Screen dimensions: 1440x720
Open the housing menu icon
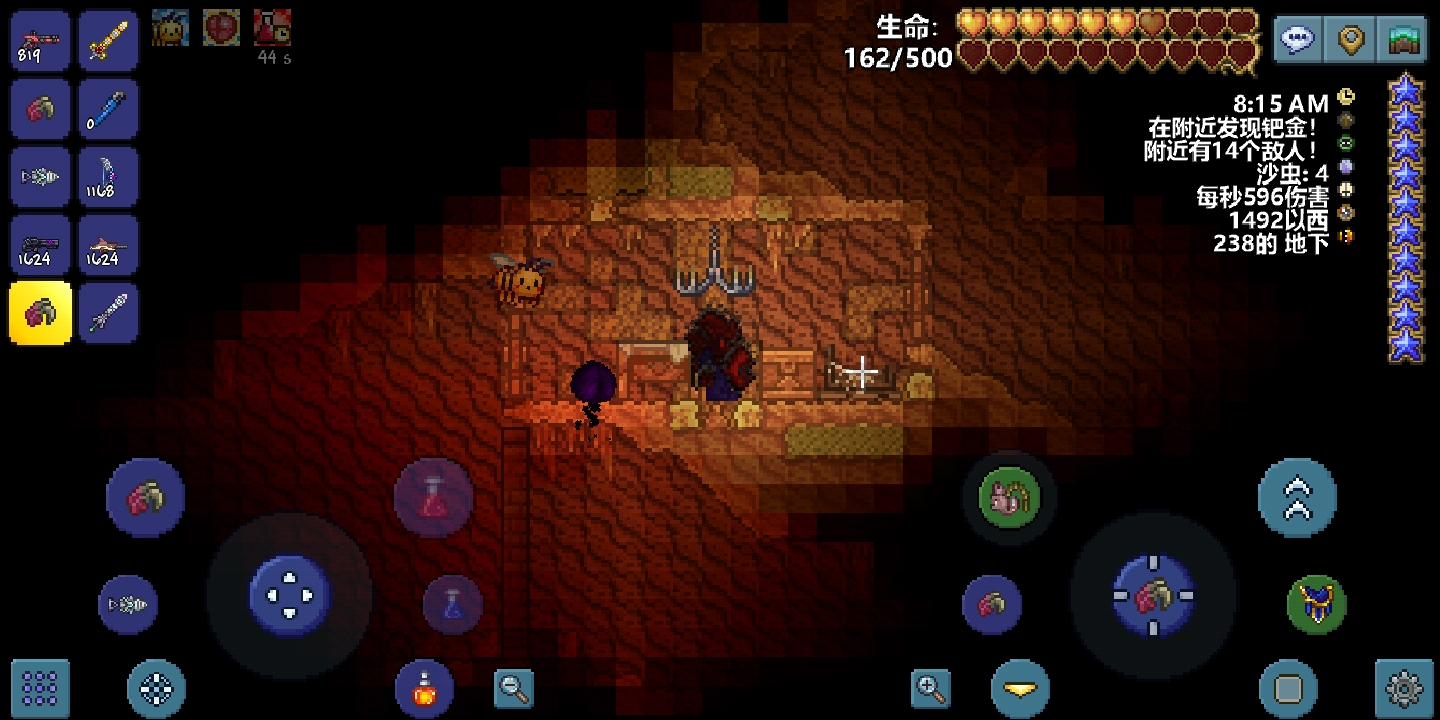1406,40
